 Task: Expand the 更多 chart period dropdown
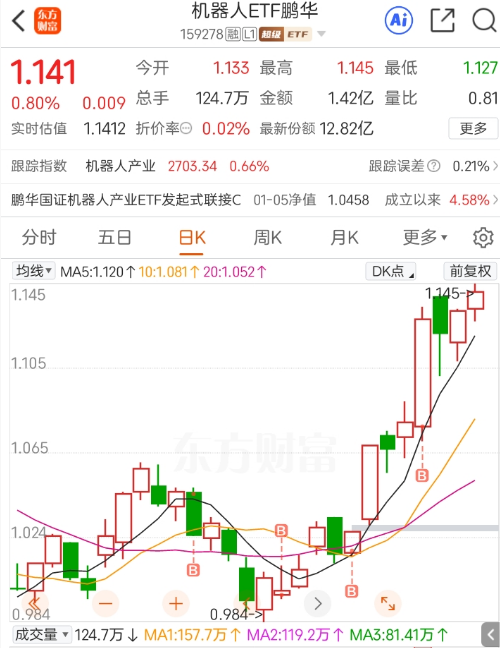pos(425,238)
